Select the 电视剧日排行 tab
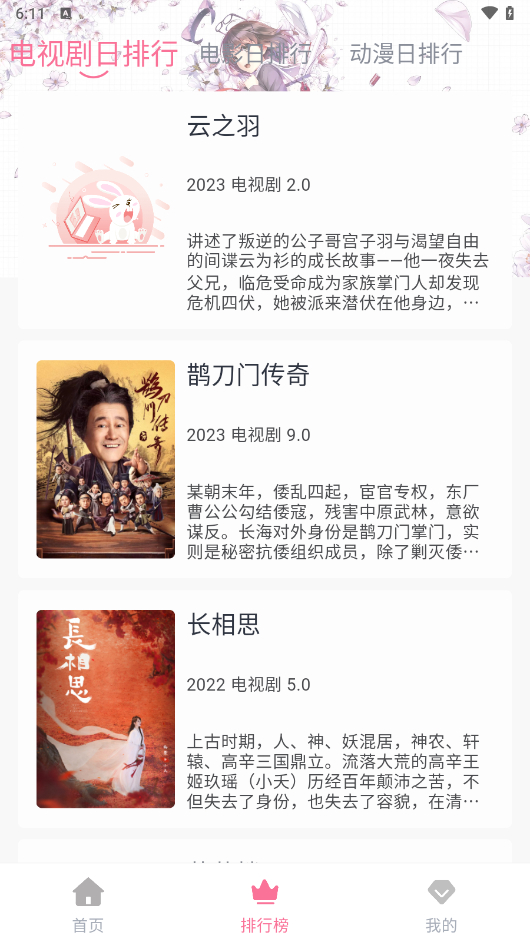The width and height of the screenshot is (530, 942). (x=94, y=53)
